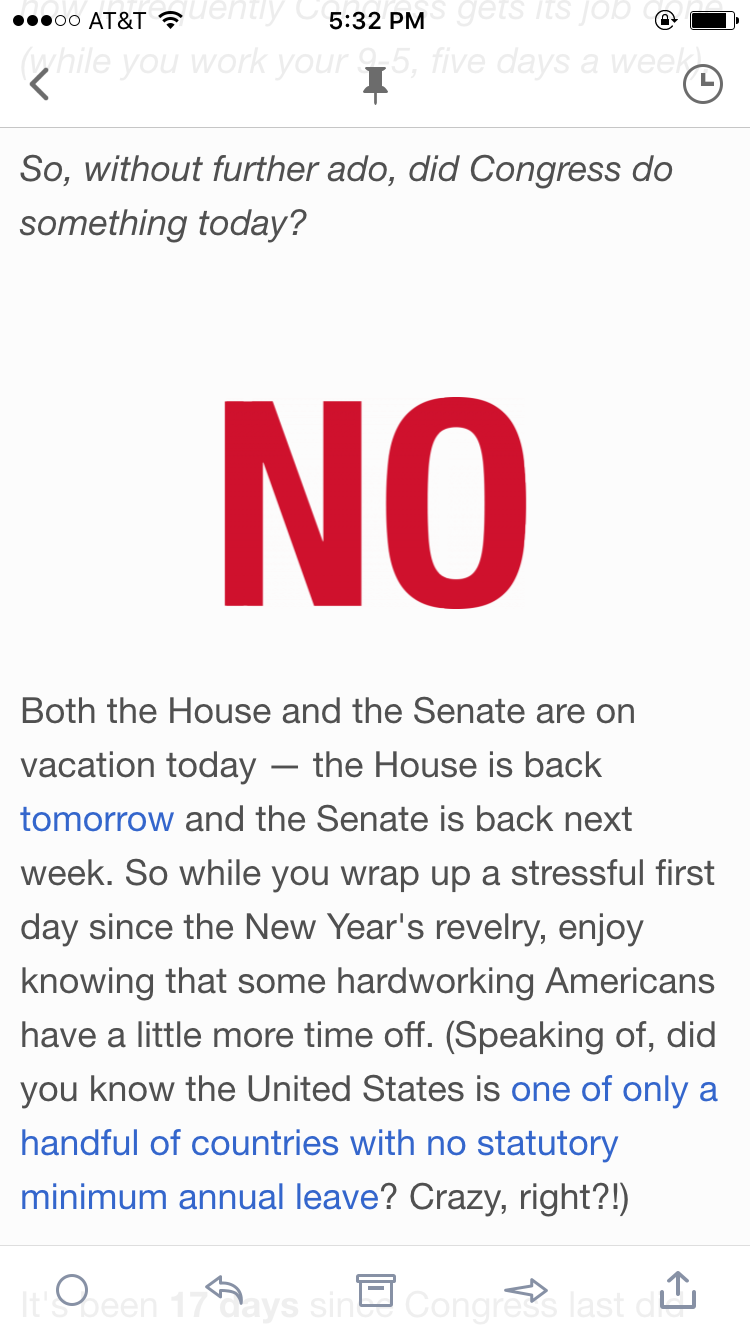
Task: Share this email via the share icon
Action: [677, 1288]
